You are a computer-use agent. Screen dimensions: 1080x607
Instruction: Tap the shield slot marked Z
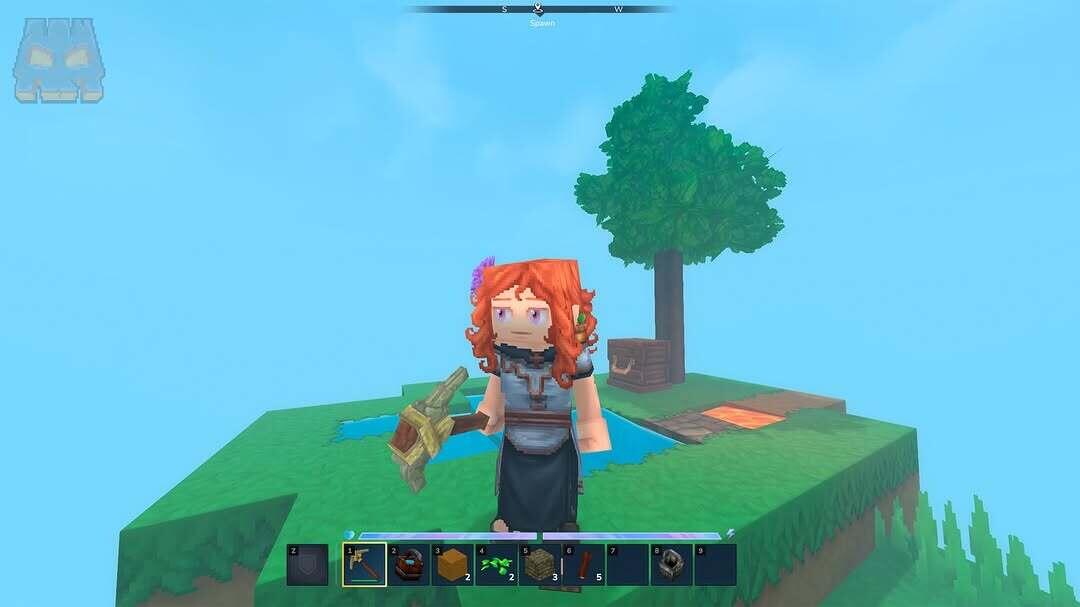(x=308, y=565)
